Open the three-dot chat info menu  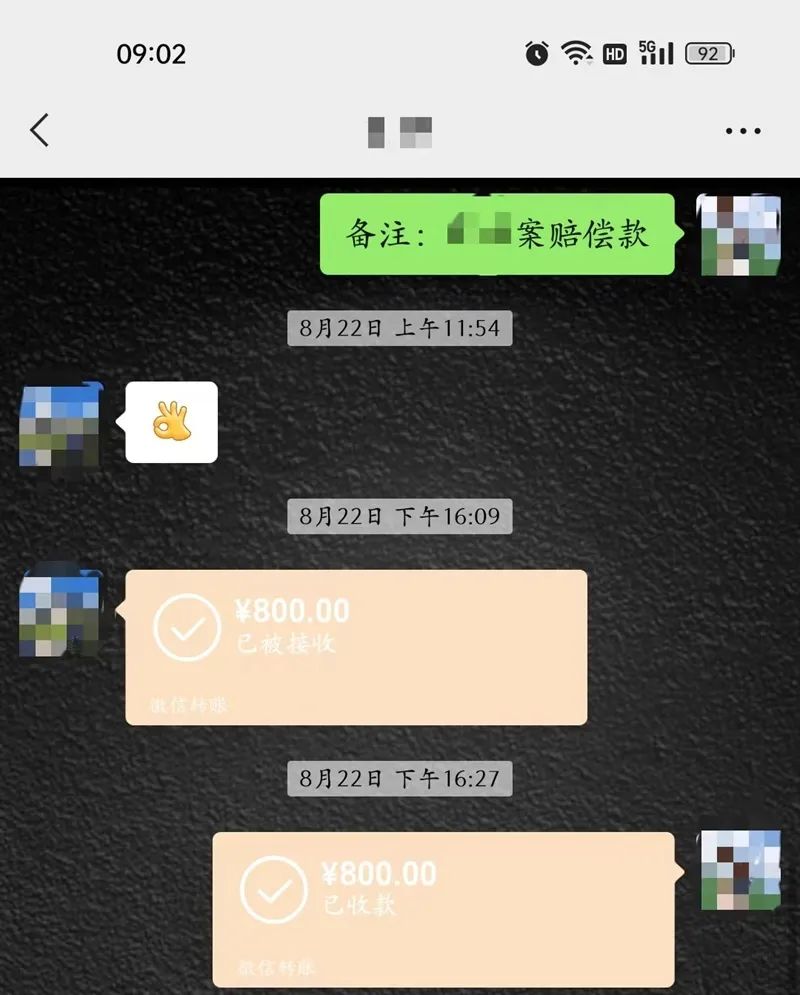[x=743, y=131]
